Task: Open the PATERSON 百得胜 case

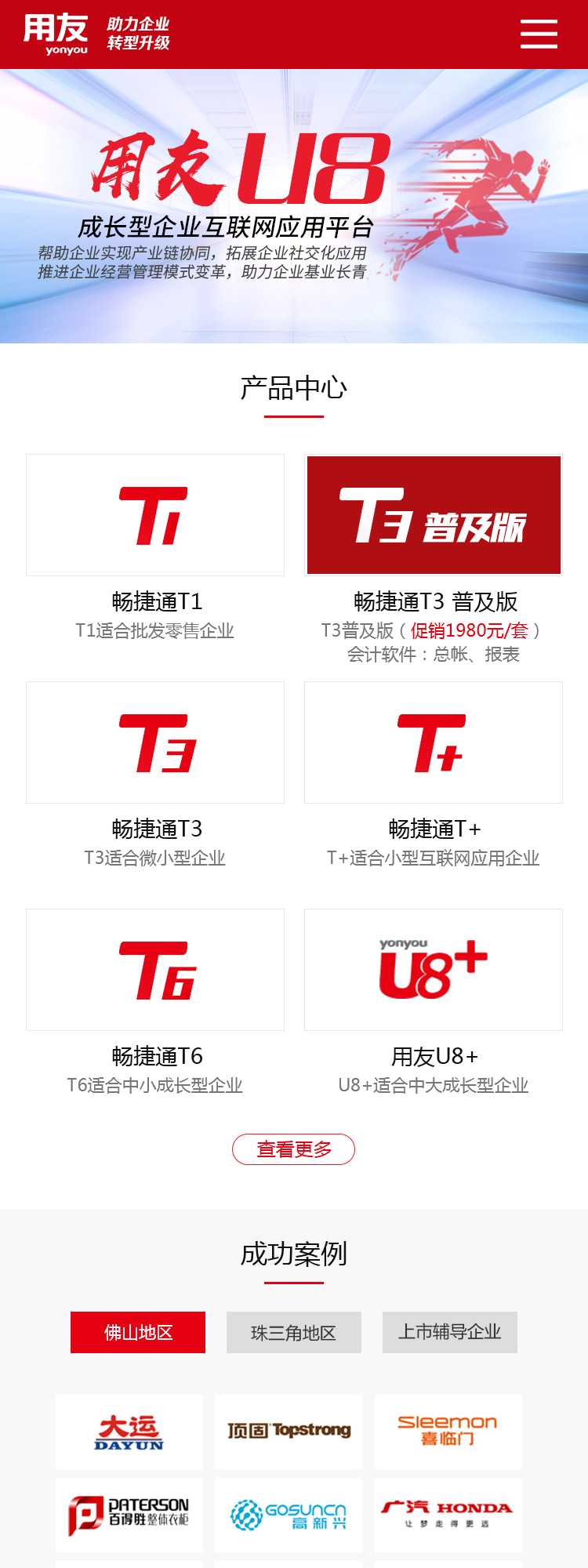Action: coord(129,1515)
